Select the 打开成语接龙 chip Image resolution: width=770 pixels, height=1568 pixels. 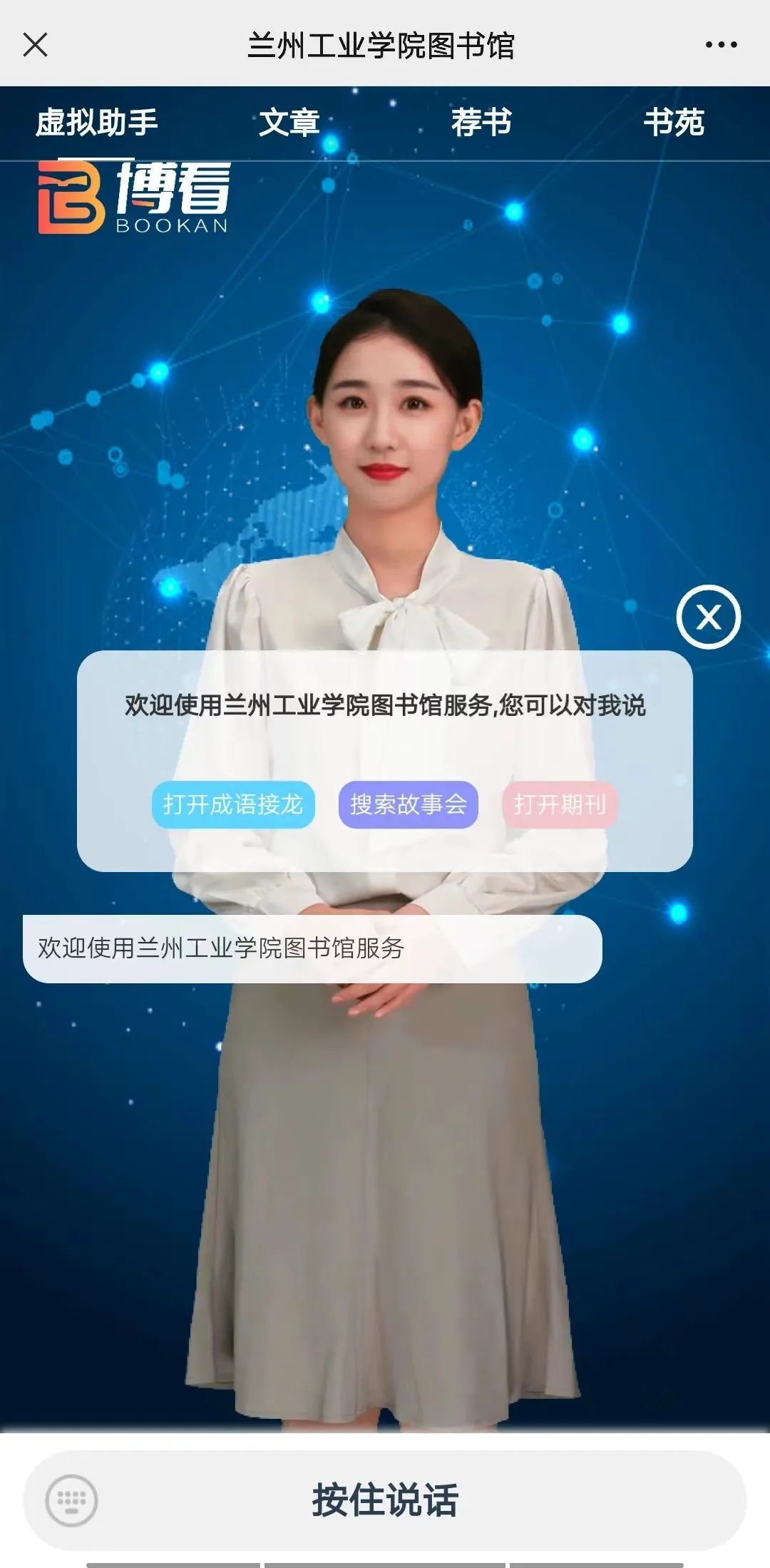[x=233, y=804]
